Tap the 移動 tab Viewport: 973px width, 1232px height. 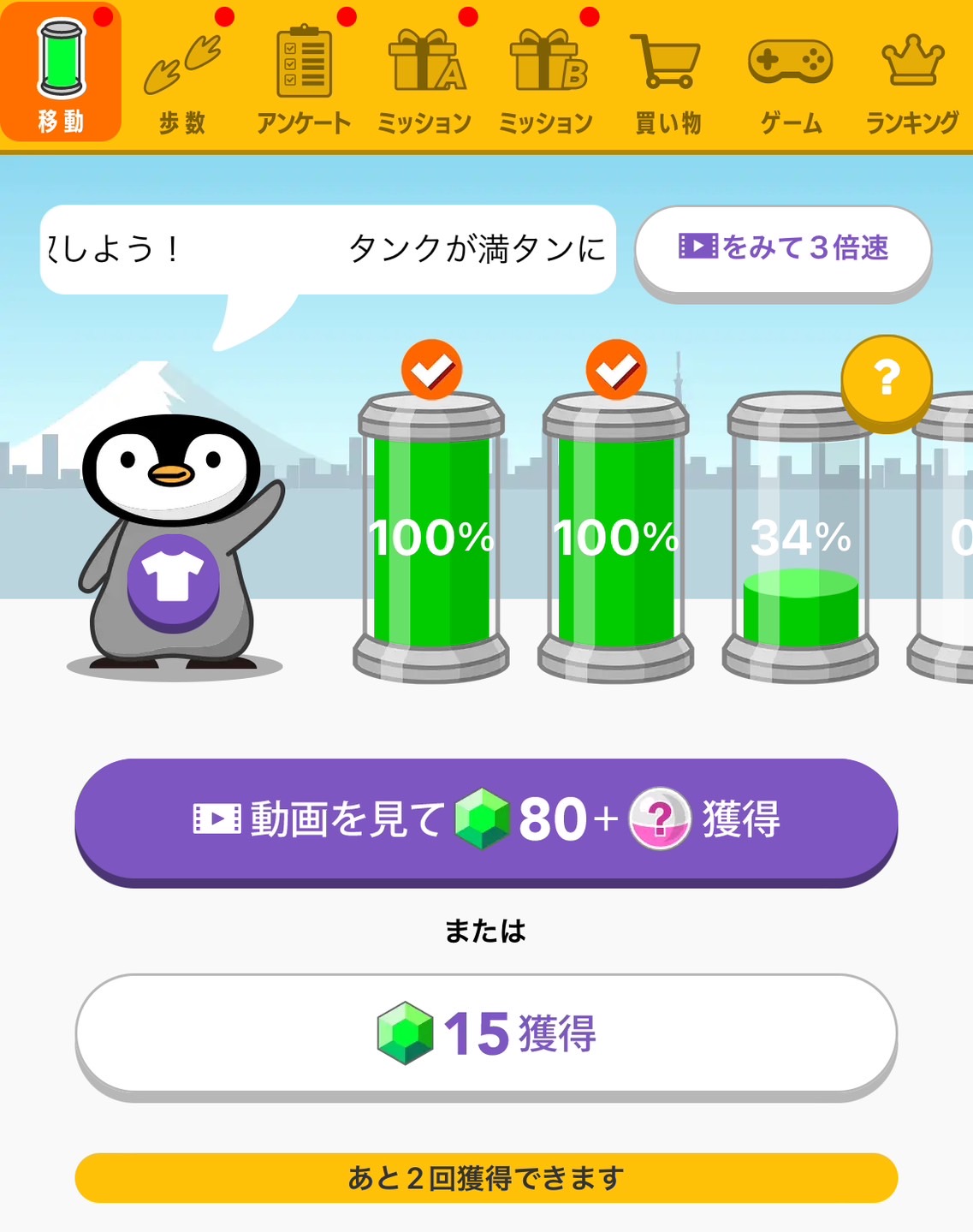[61, 75]
